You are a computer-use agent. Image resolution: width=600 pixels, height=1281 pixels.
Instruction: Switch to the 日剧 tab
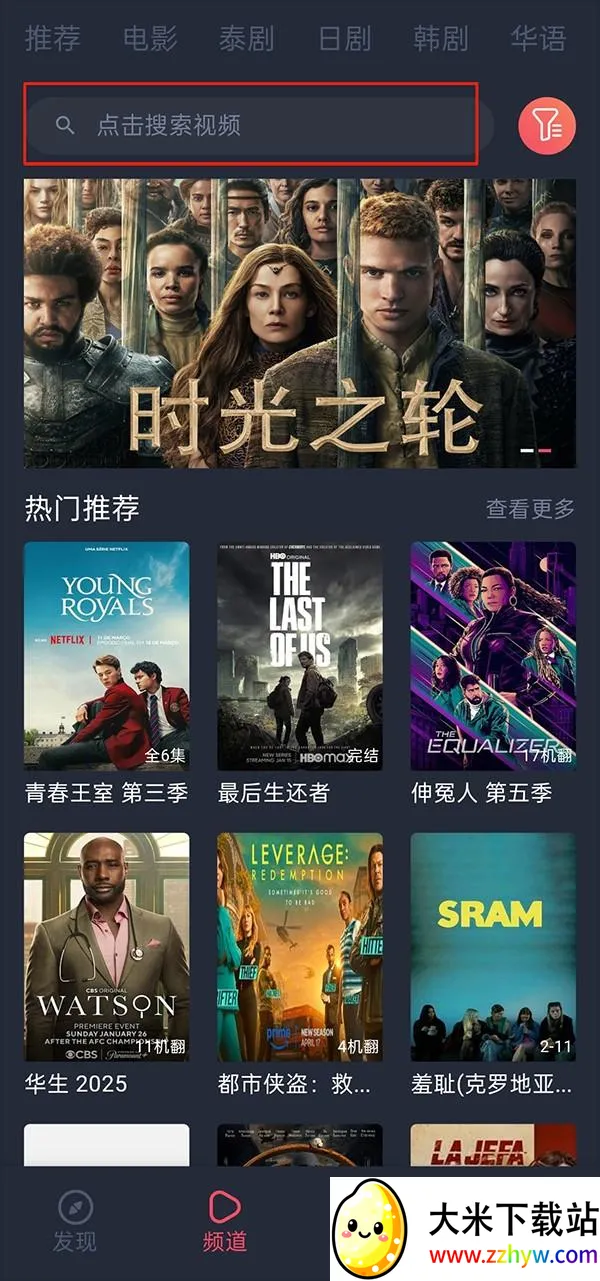344,39
